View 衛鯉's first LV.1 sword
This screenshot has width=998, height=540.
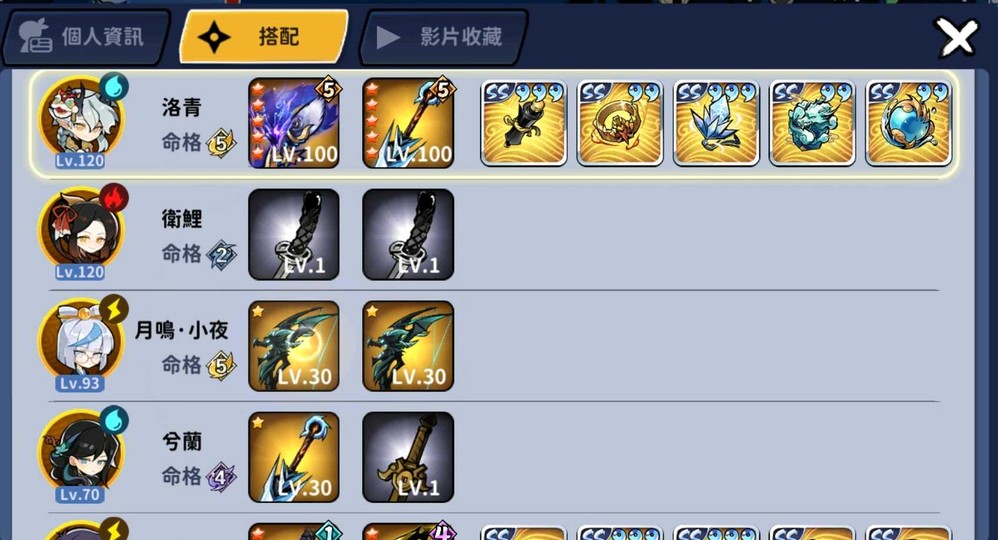[x=294, y=235]
